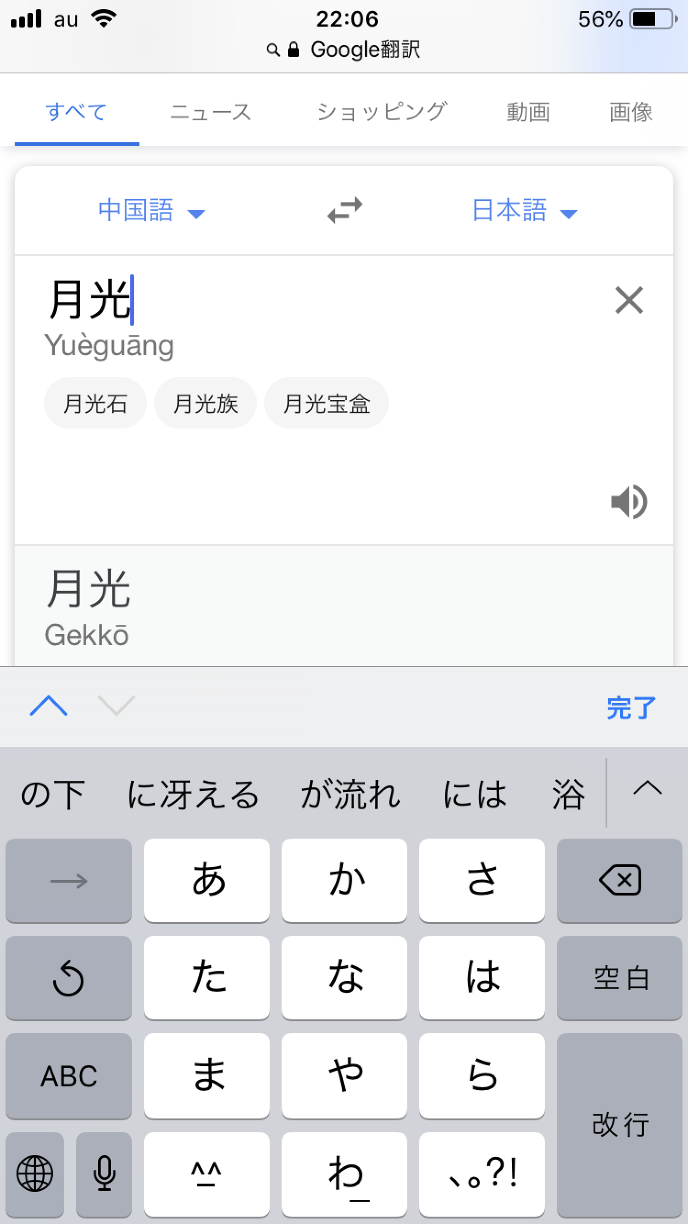Choose the keyboard suggestion に冴える
Image resolution: width=688 pixels, height=1224 pixels.
[x=193, y=795]
